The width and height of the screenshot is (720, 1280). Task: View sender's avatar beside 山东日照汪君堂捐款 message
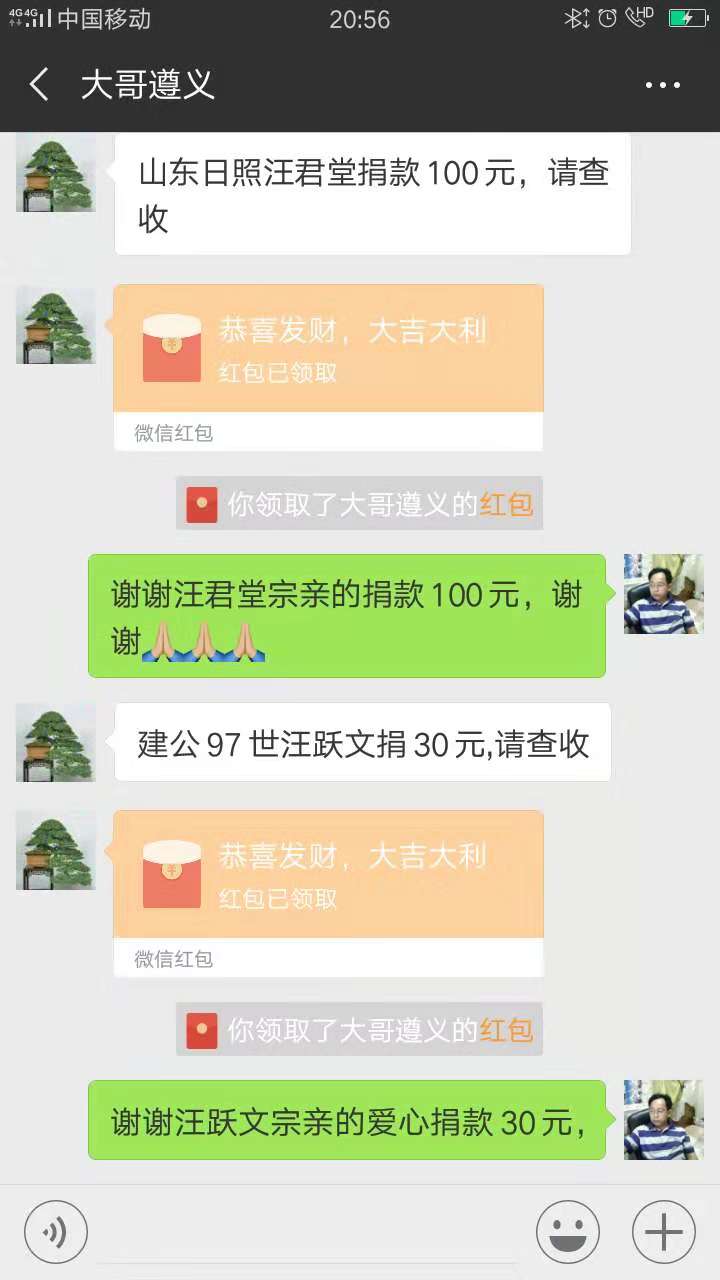56,172
